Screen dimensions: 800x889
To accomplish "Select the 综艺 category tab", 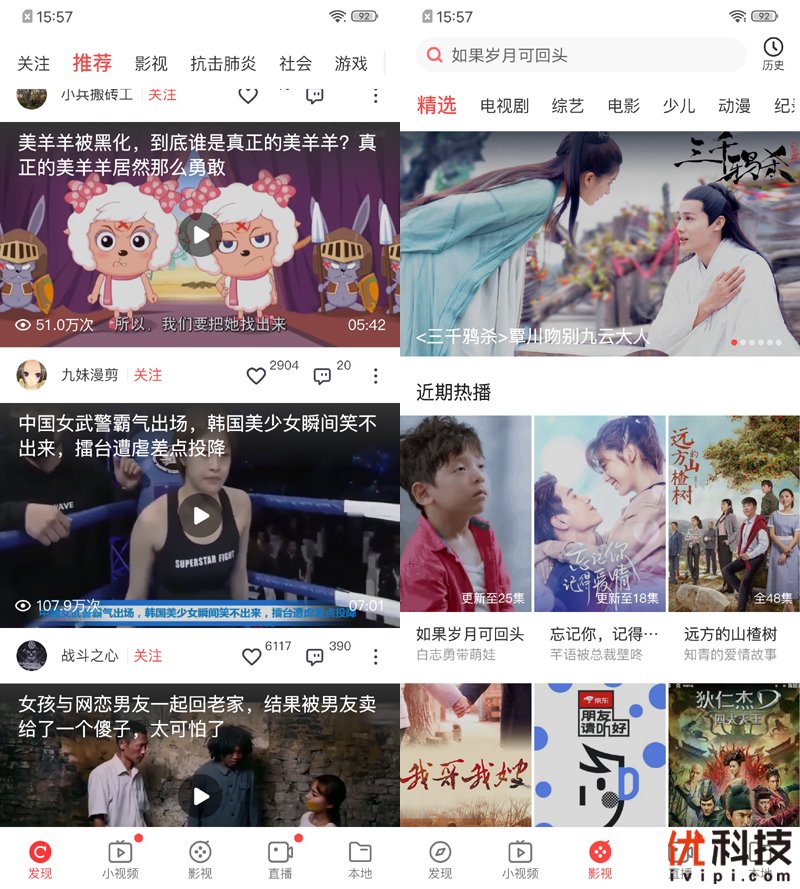I will [x=567, y=105].
